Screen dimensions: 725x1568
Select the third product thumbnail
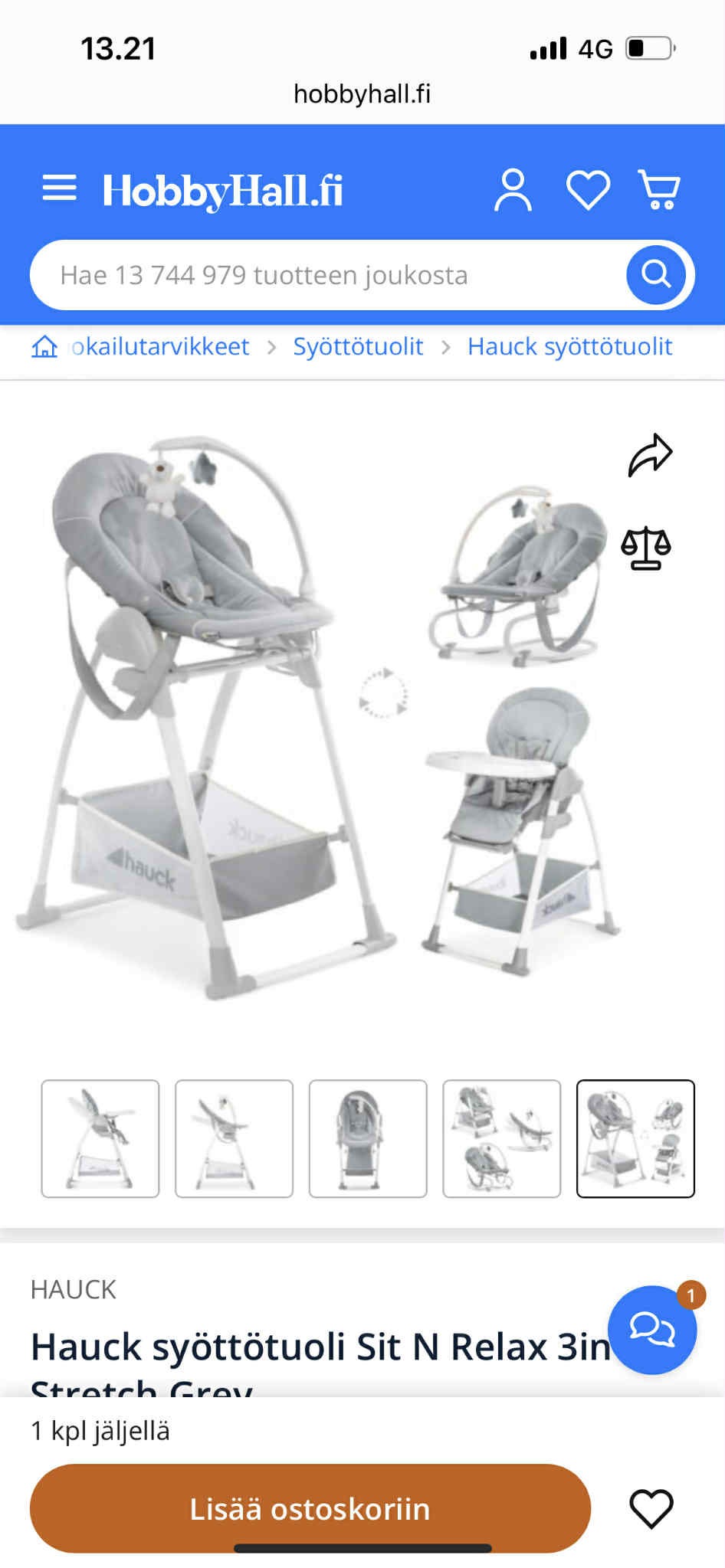click(x=368, y=1138)
